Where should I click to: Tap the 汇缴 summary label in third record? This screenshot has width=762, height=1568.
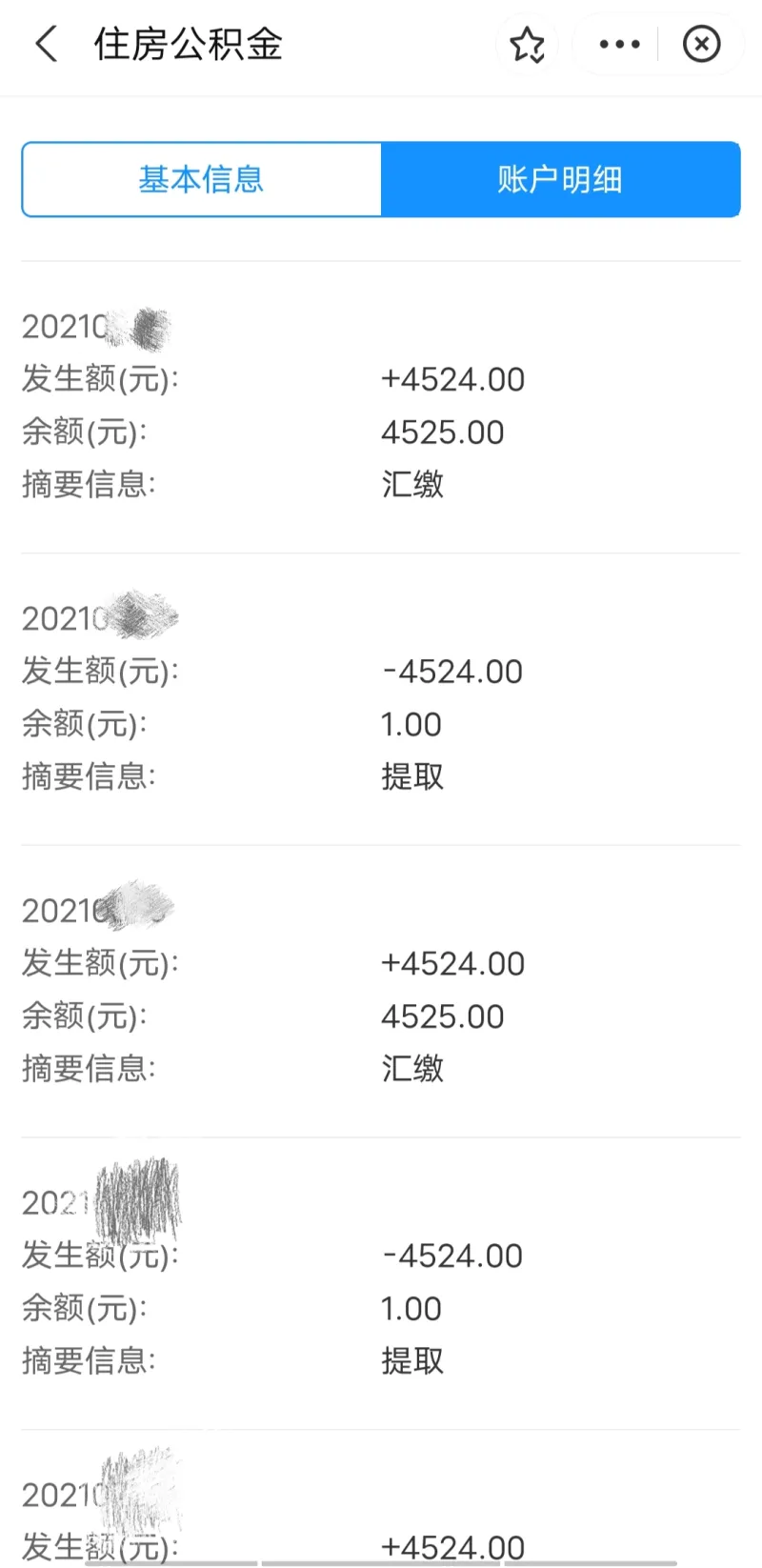pyautogui.click(x=412, y=1069)
